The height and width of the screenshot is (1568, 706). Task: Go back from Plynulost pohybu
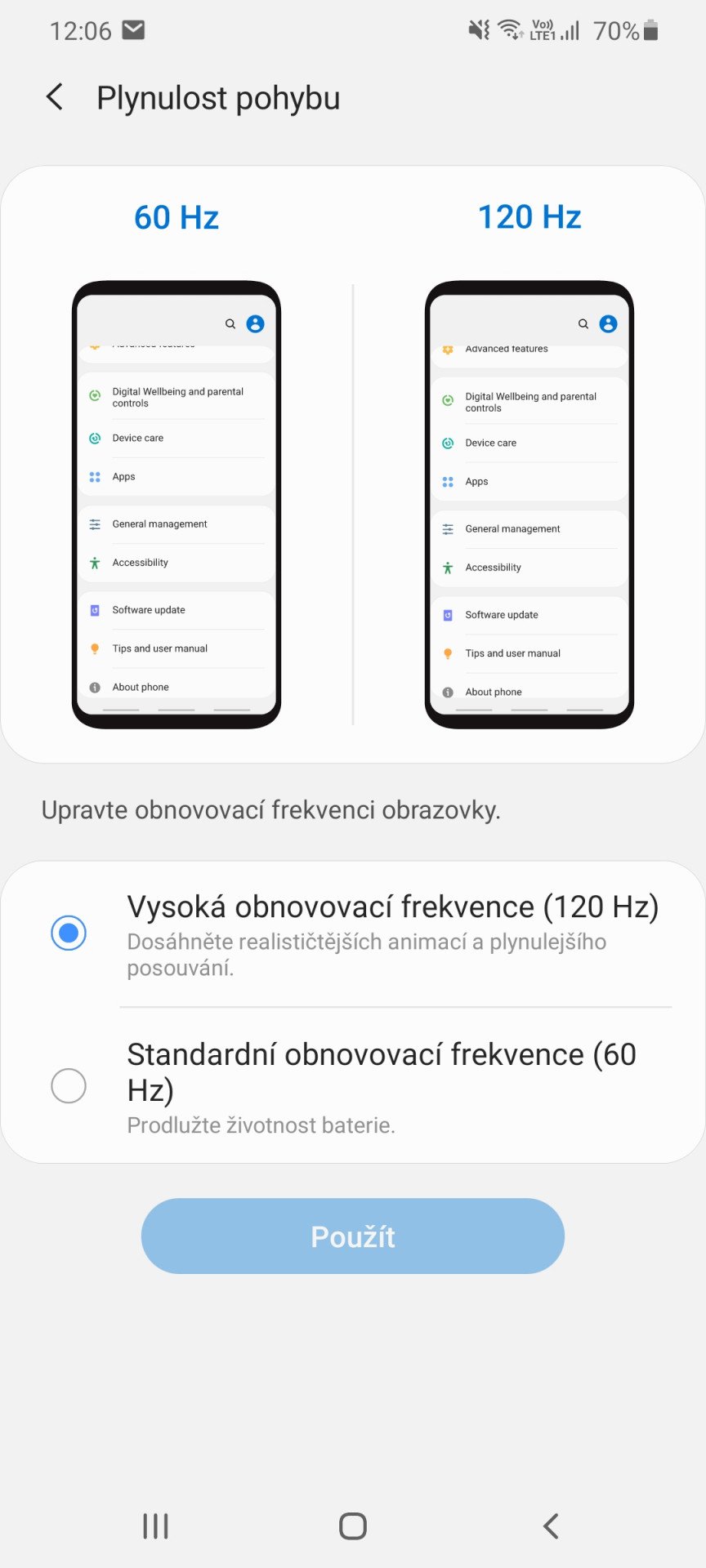[55, 97]
